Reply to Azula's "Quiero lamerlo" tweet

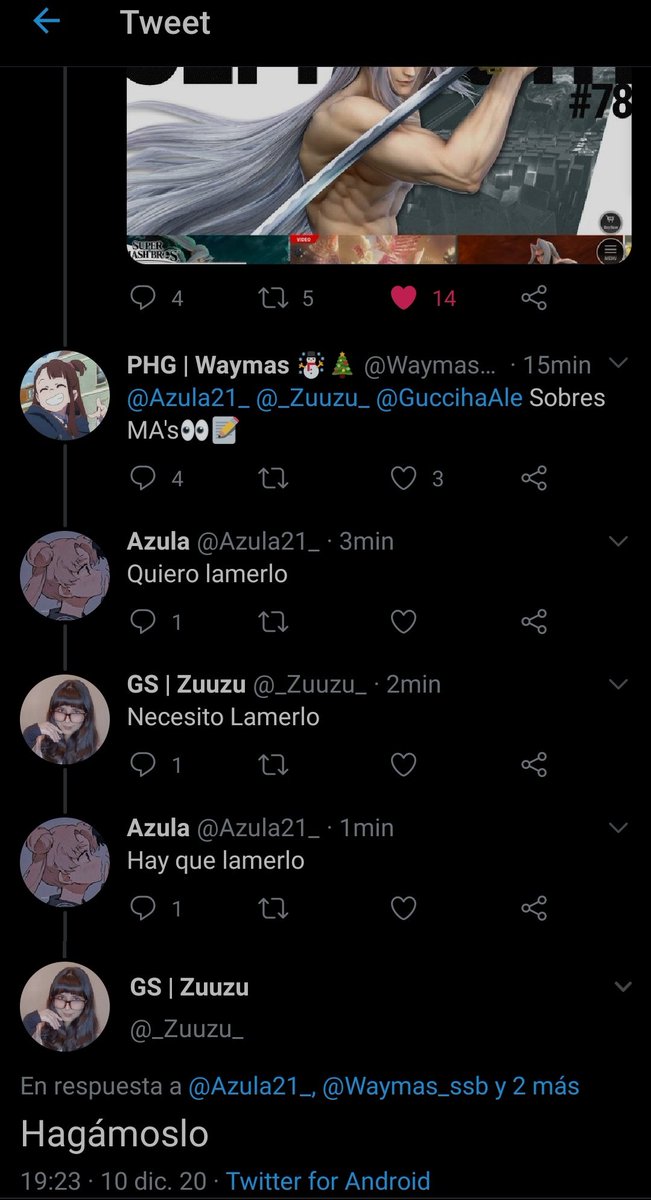[x=144, y=622]
